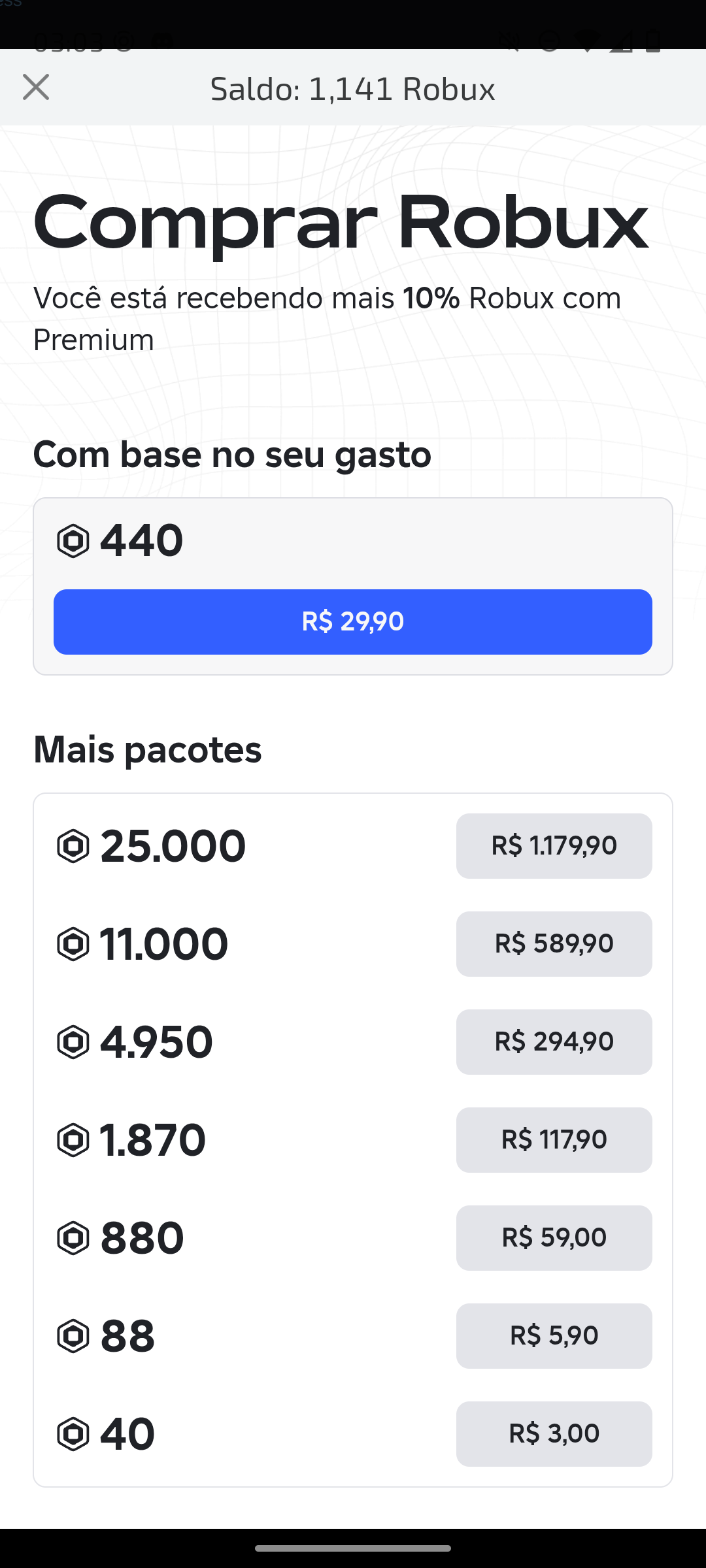Select the 25.000 Robux package for R$ 1.179,90
This screenshot has height=1568, width=706.
[x=554, y=845]
